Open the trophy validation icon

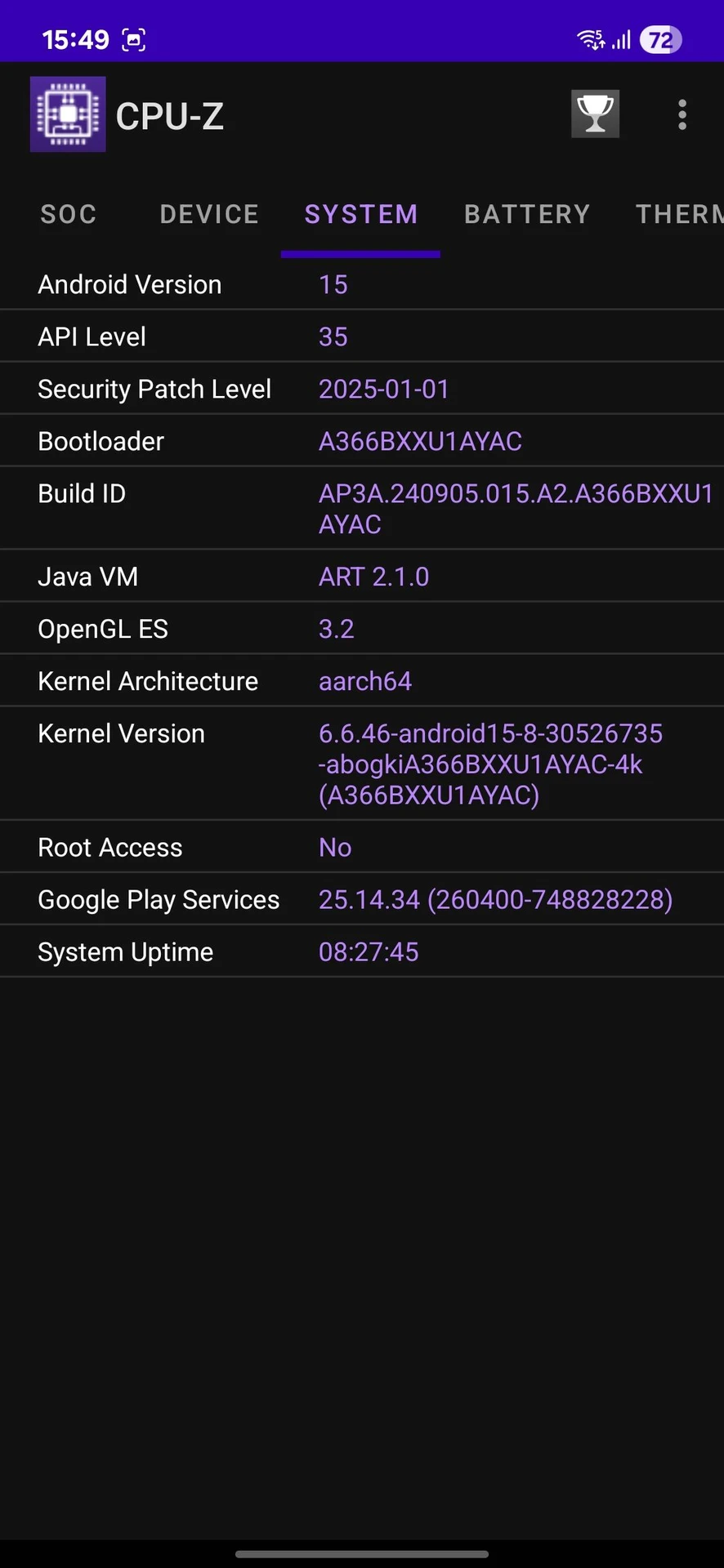point(595,114)
